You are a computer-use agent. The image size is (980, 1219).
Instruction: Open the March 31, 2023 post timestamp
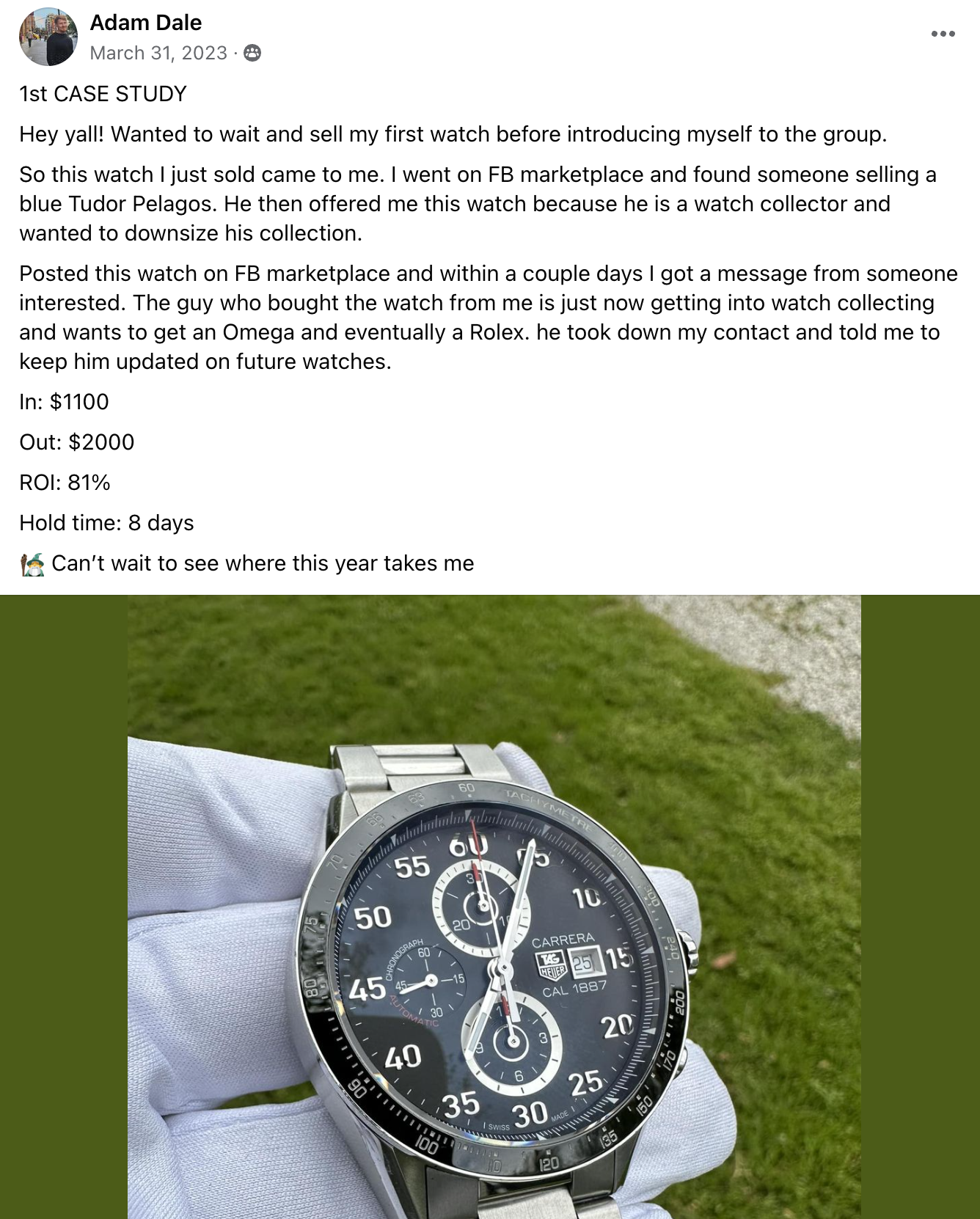point(158,53)
